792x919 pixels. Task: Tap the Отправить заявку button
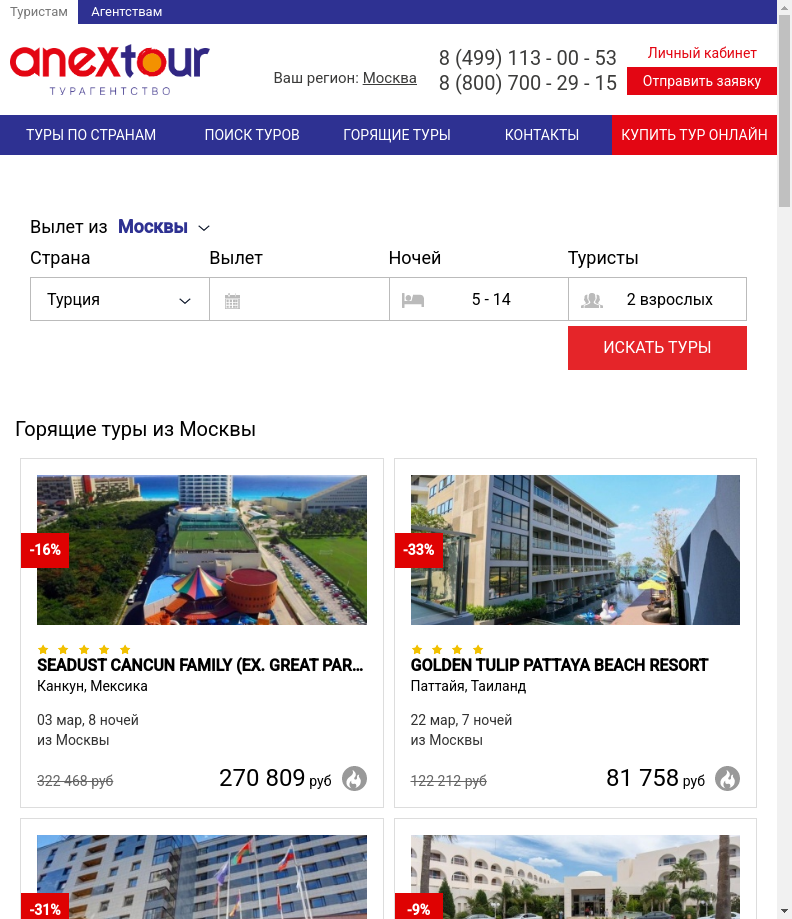pos(702,81)
